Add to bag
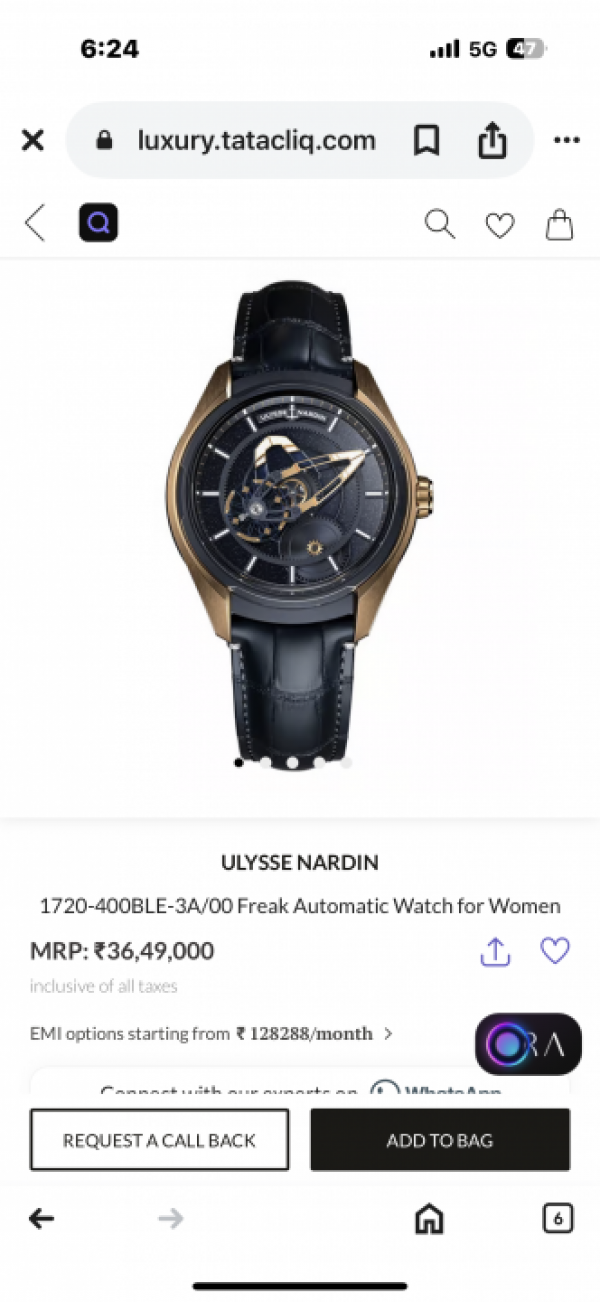 tap(440, 1140)
